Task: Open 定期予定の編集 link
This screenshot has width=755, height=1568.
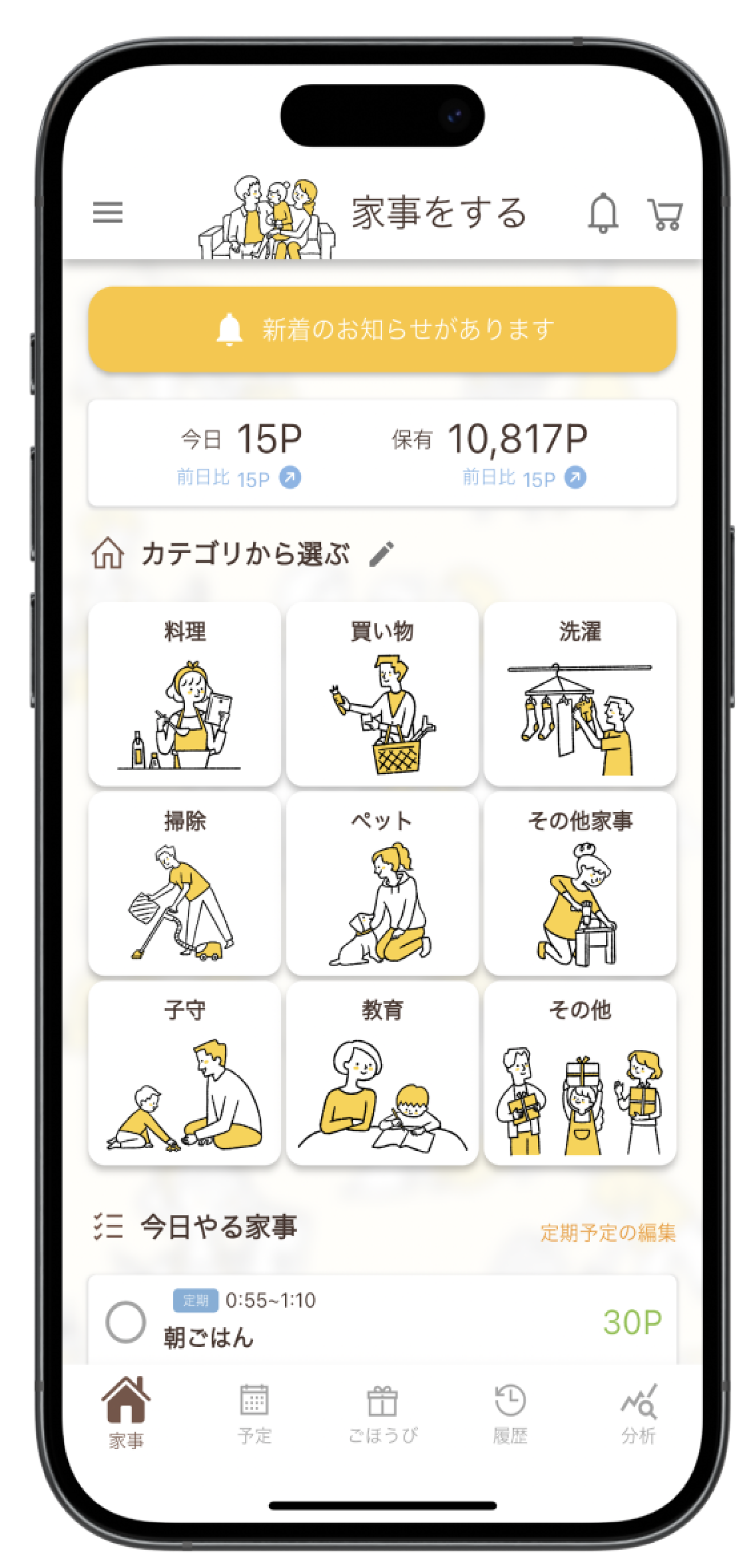Action: 608,1233
